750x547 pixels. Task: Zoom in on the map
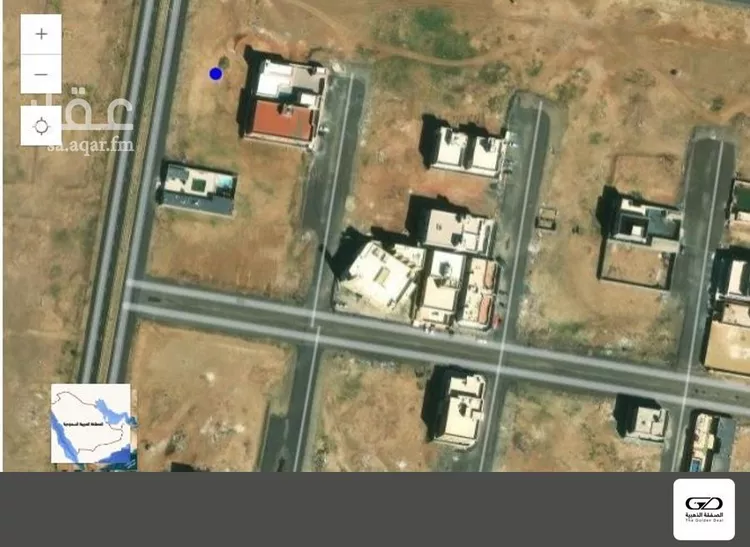41,34
